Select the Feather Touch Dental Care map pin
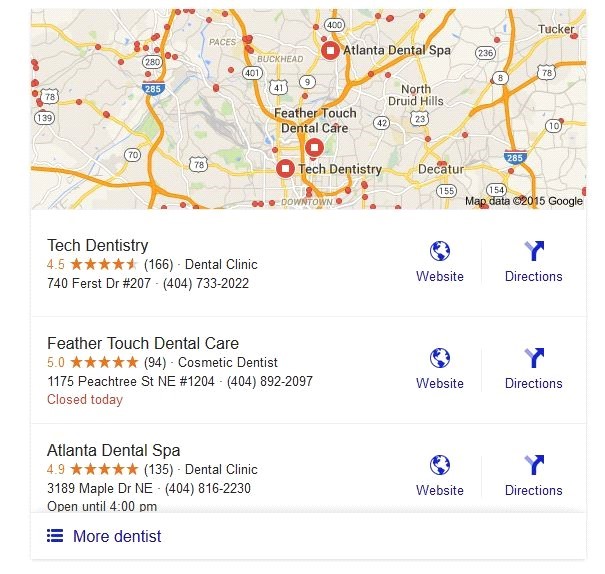This screenshot has height=574, width=605. 314,148
